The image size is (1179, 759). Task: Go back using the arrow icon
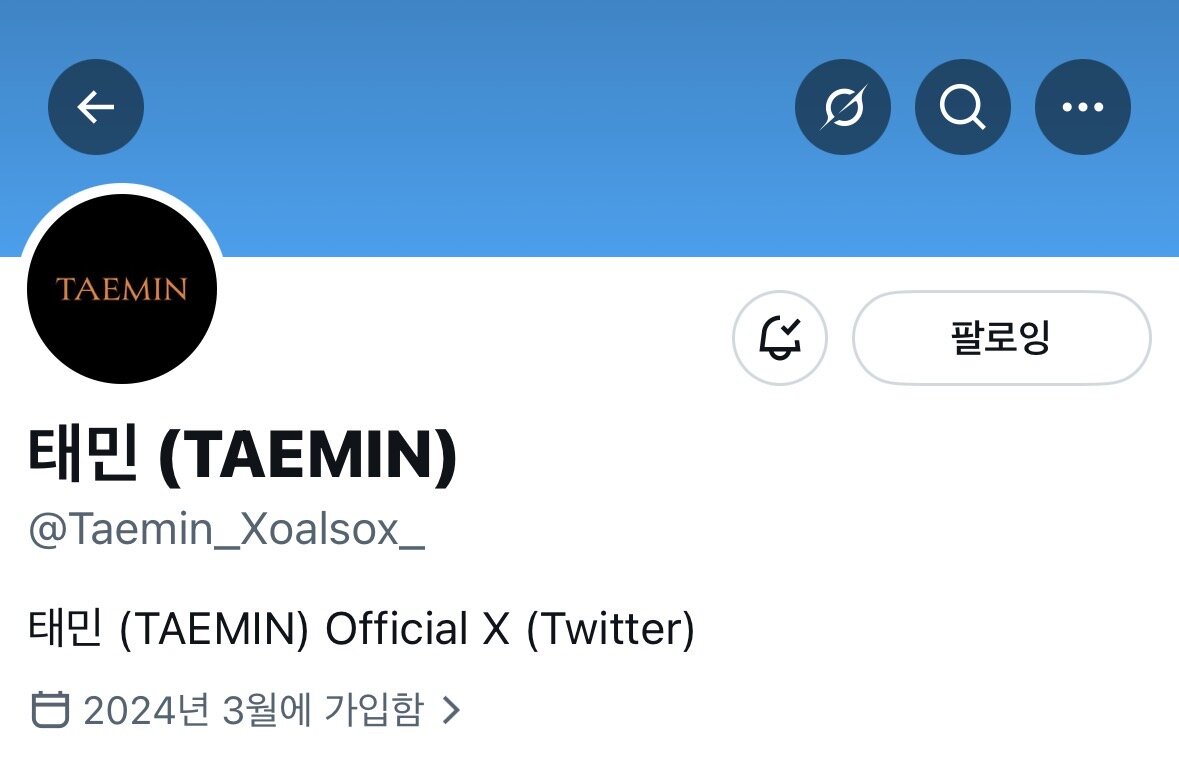click(x=96, y=107)
